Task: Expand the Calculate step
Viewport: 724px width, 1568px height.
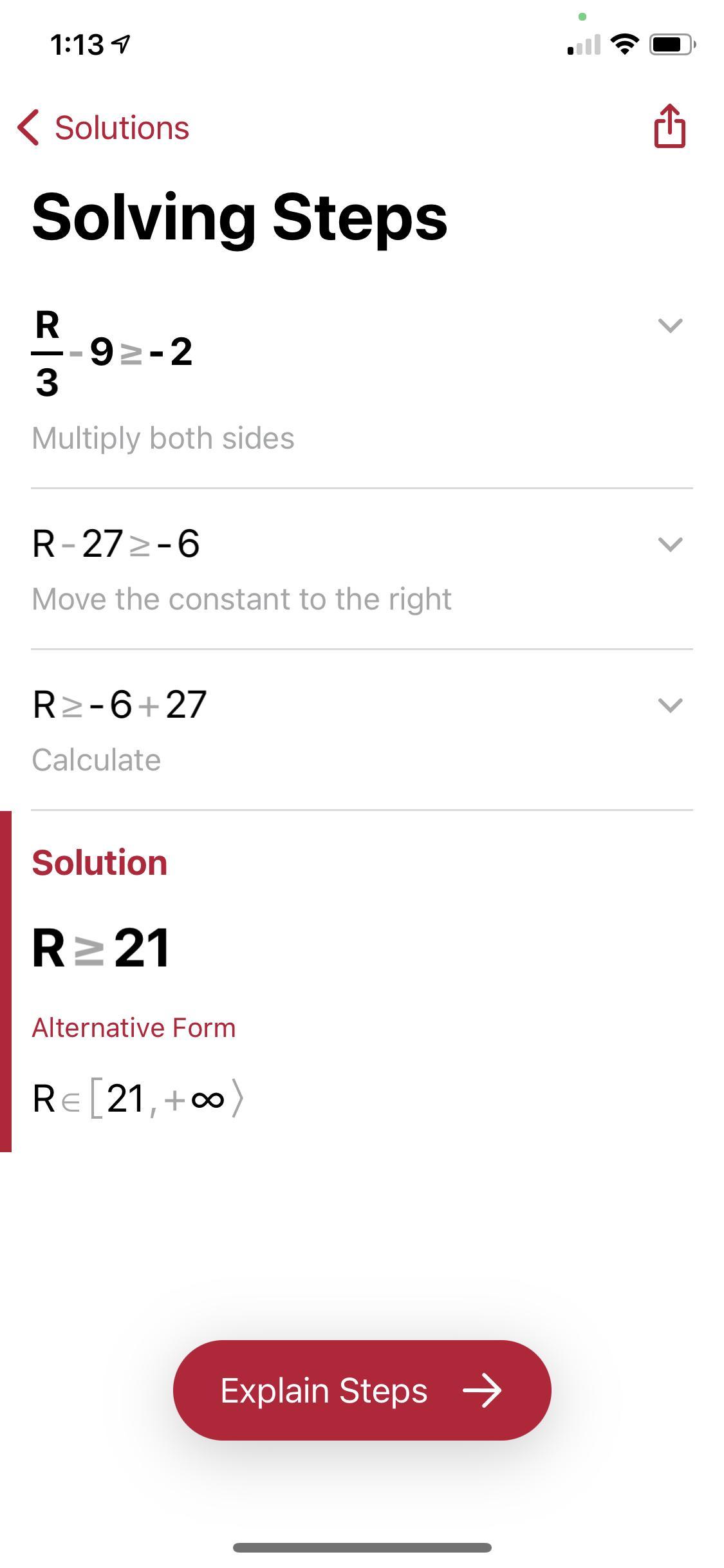Action: click(x=670, y=705)
